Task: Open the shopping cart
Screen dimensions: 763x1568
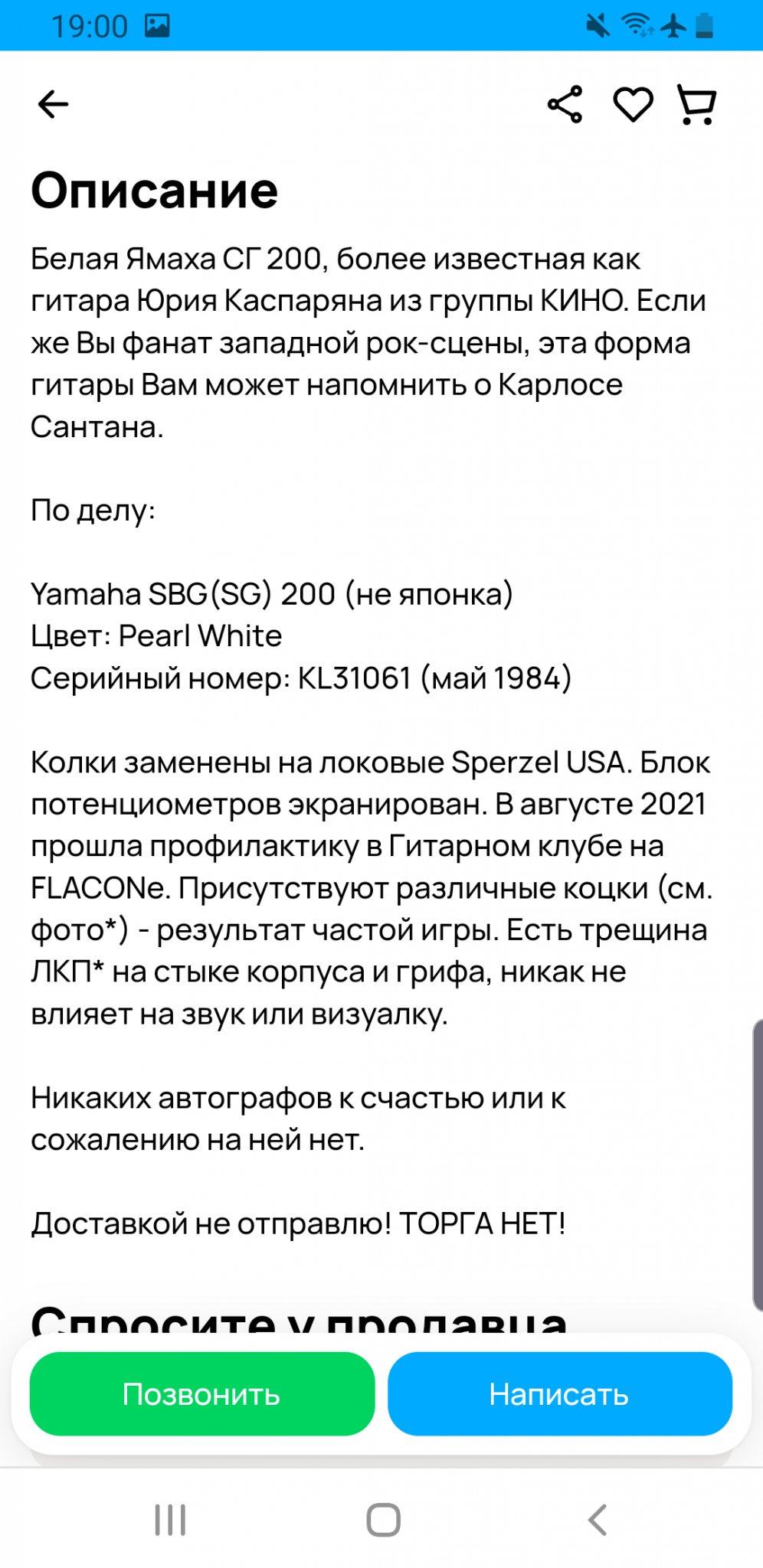Action: click(696, 104)
